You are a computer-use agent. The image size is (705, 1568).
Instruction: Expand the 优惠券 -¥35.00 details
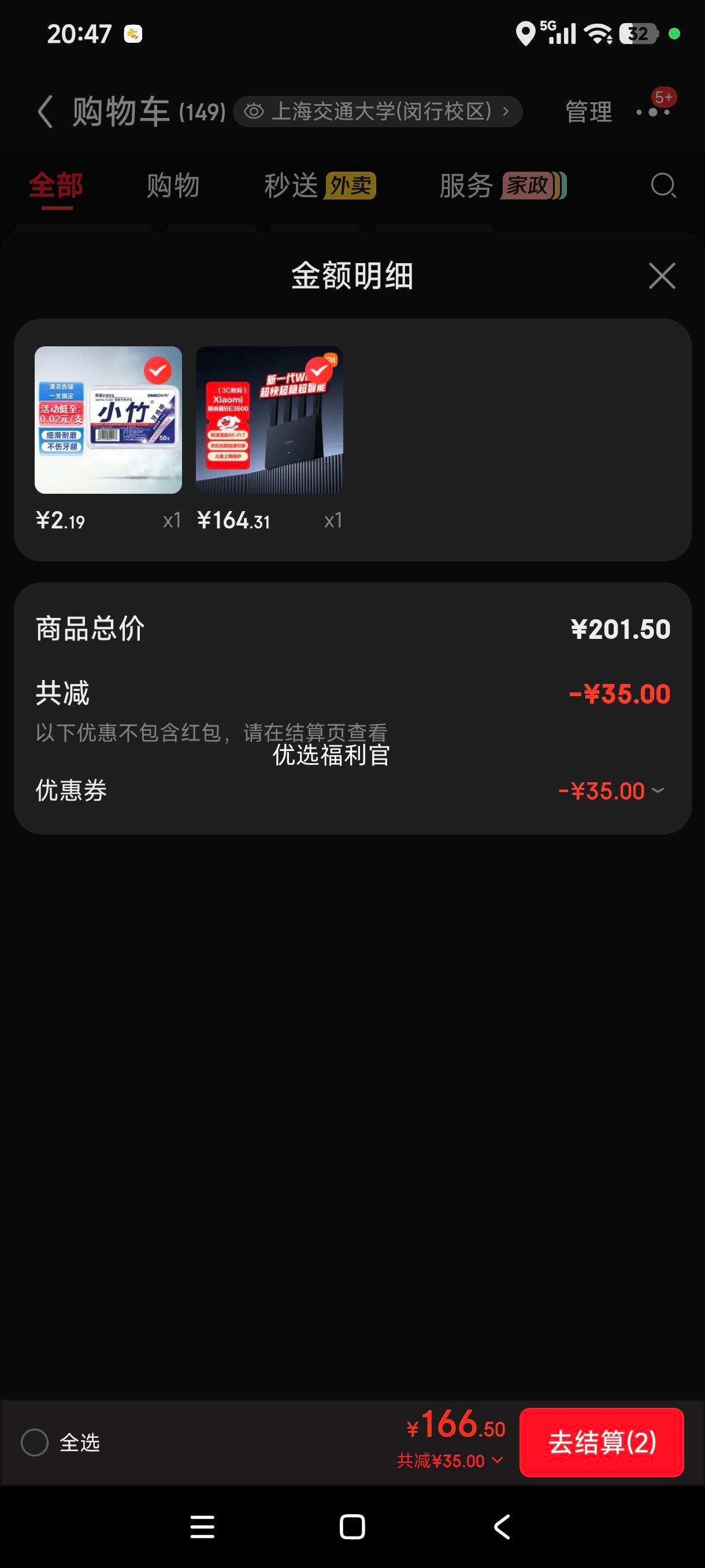click(x=611, y=791)
